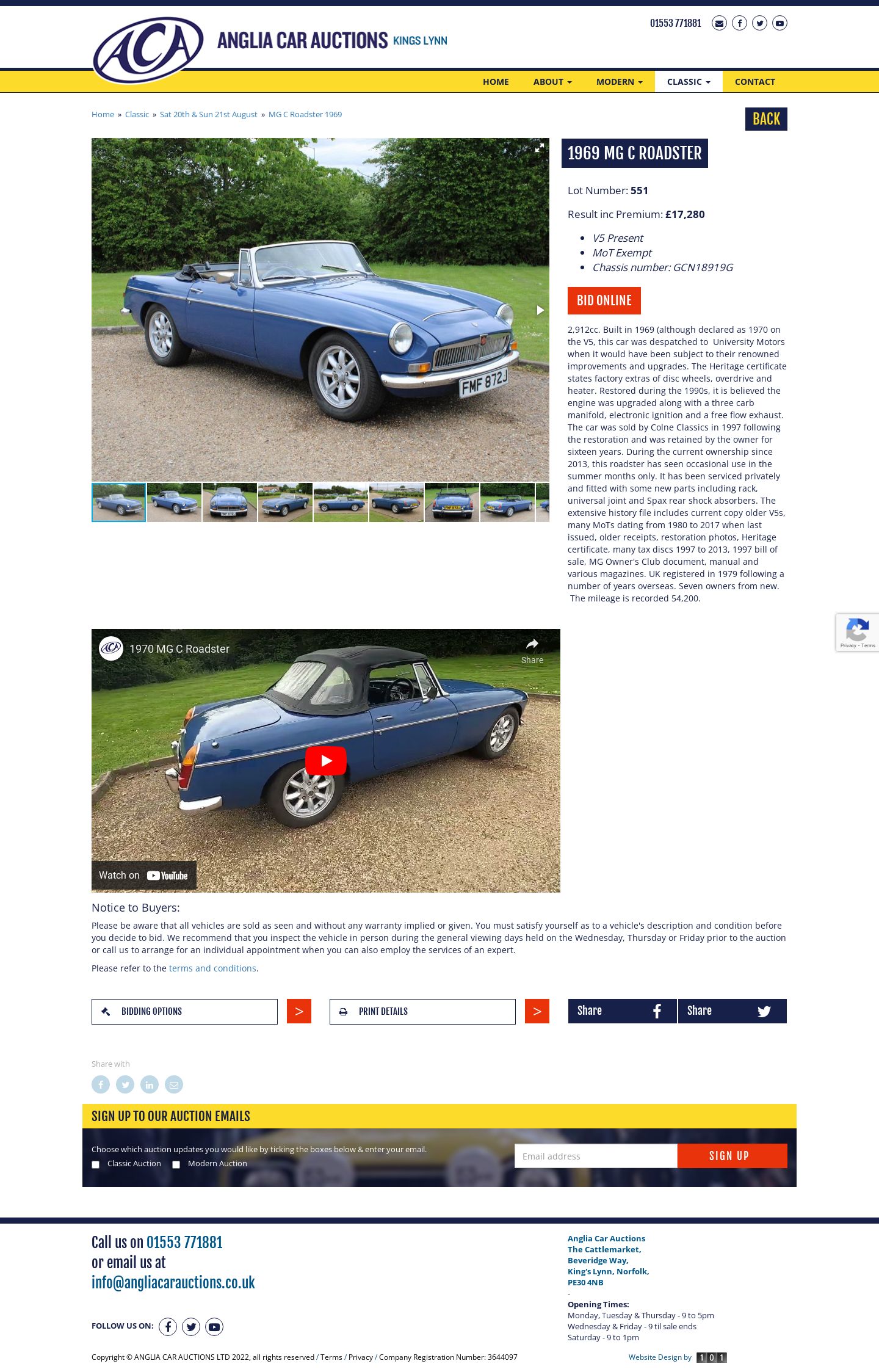Screen dimensions: 879x1372
Task: Share the listing on Facebook via the Share button
Action: pos(622,1011)
